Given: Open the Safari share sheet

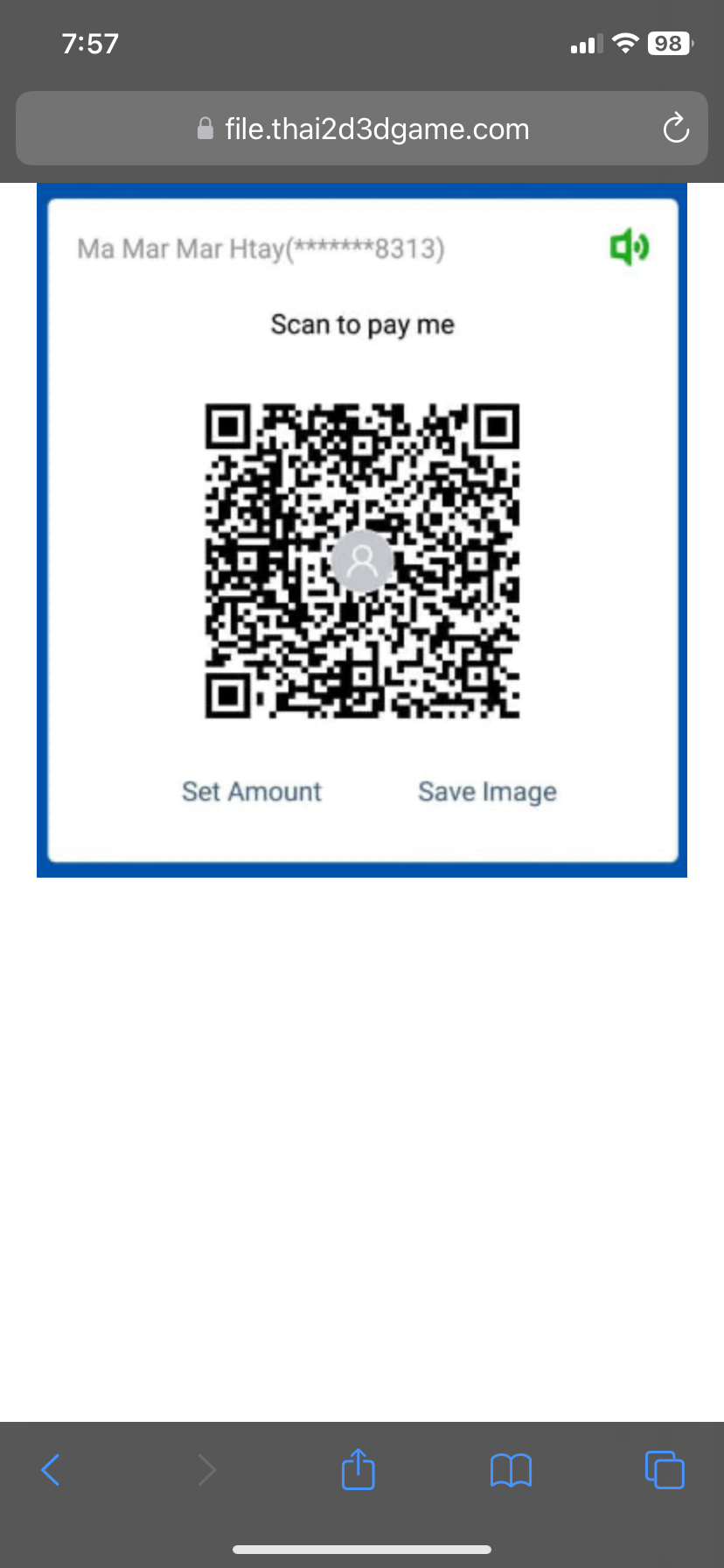Looking at the screenshot, I should click(x=358, y=1468).
